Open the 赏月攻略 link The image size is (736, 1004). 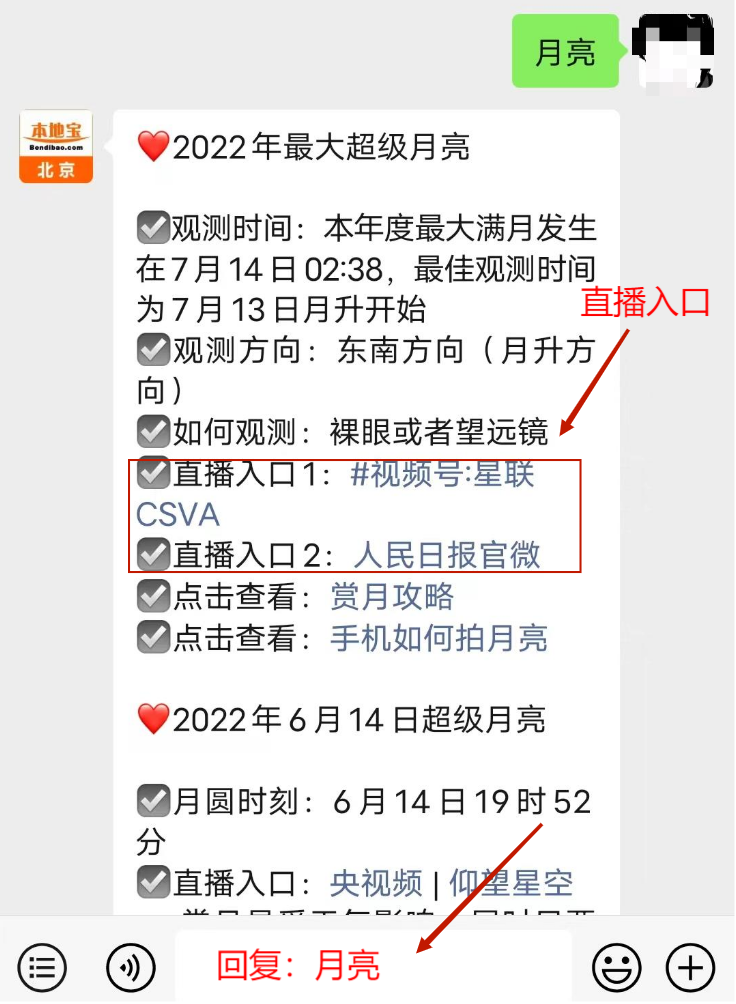pyautogui.click(x=392, y=597)
